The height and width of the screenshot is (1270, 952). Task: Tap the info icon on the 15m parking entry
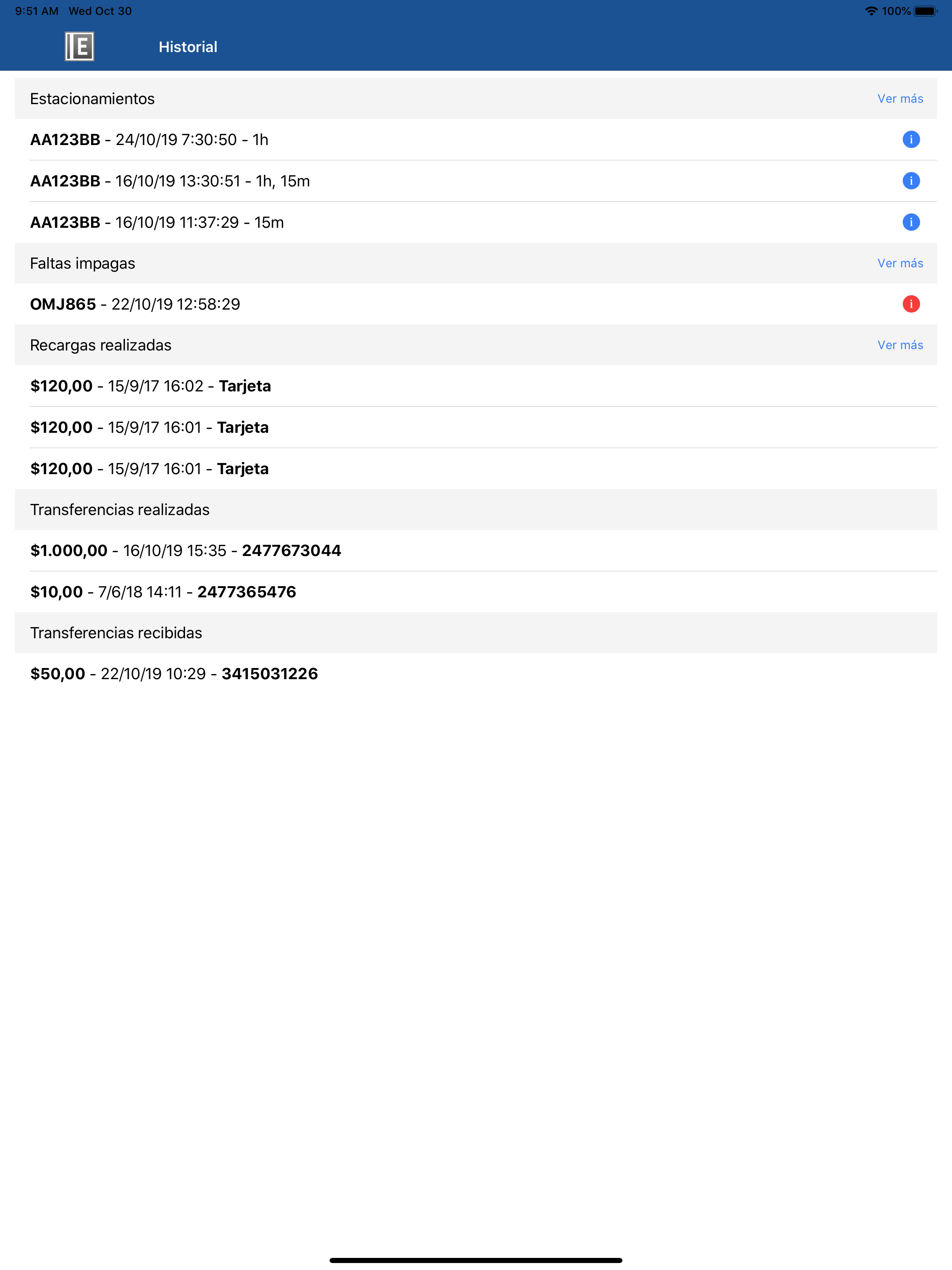[x=912, y=222]
